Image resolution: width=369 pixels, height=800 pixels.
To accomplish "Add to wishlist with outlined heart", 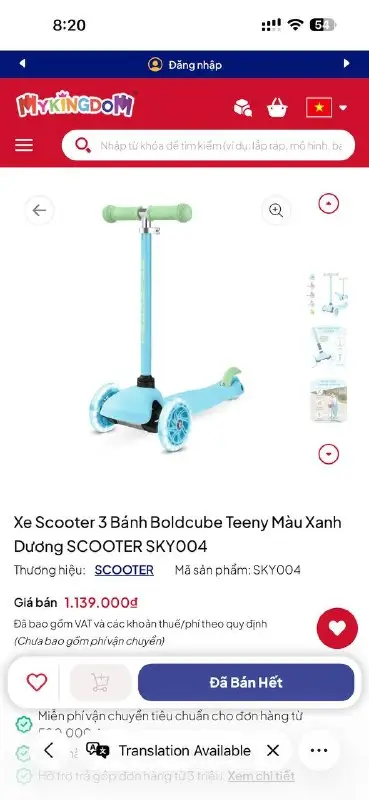I will [37, 682].
